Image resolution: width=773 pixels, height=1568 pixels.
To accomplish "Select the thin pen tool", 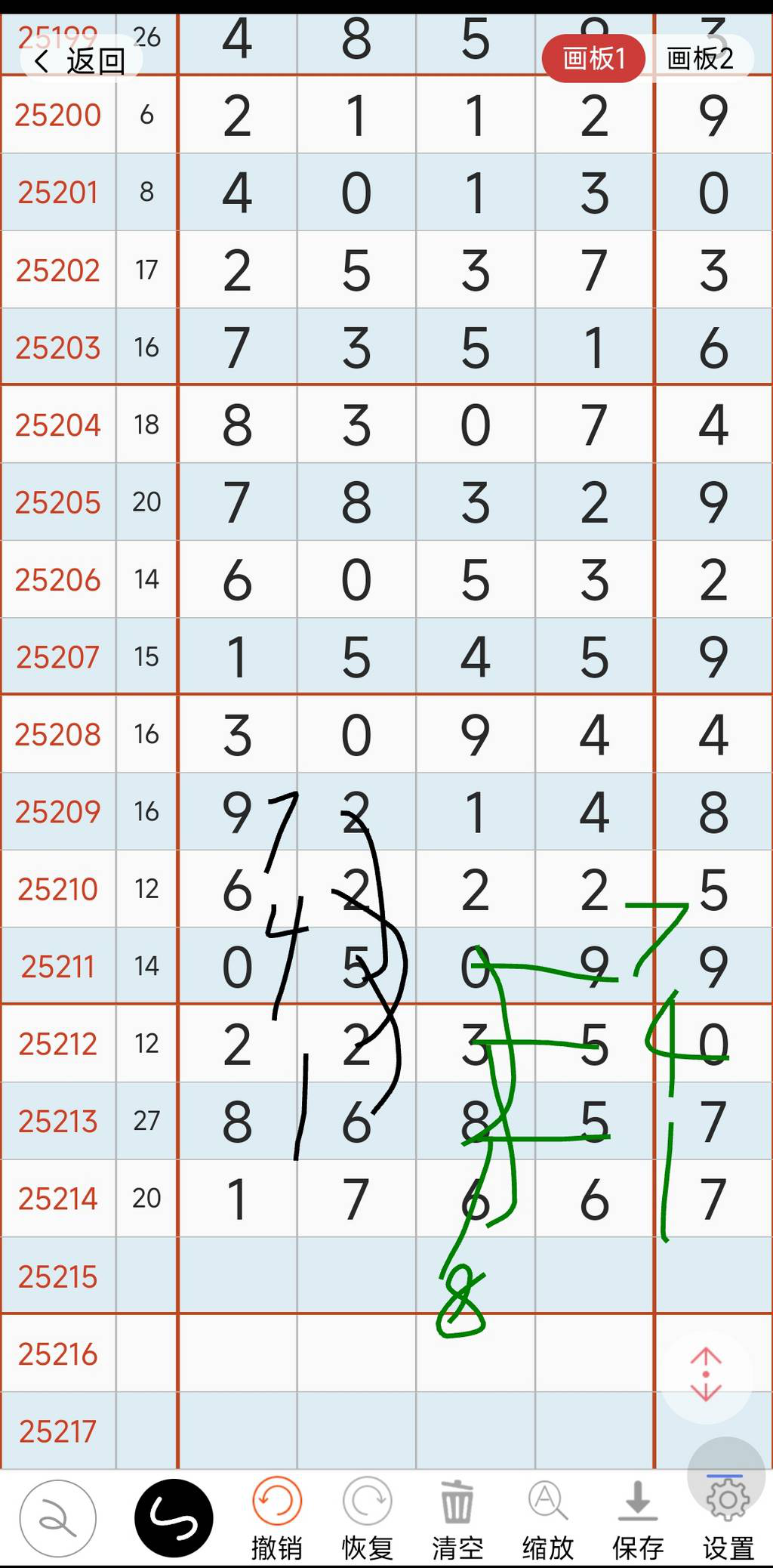I will (x=58, y=1517).
